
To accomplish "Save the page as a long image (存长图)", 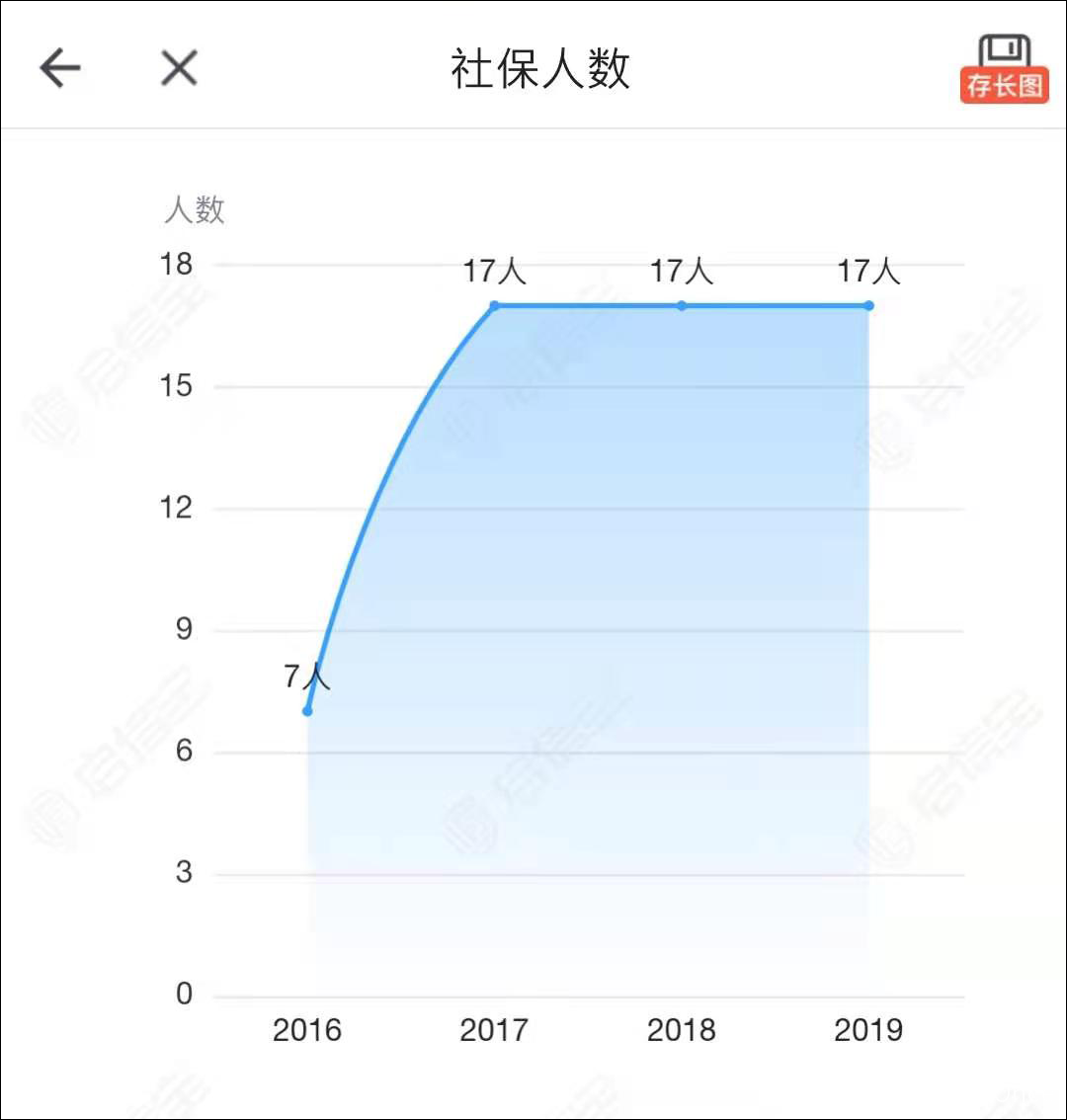I will pyautogui.click(x=1004, y=68).
